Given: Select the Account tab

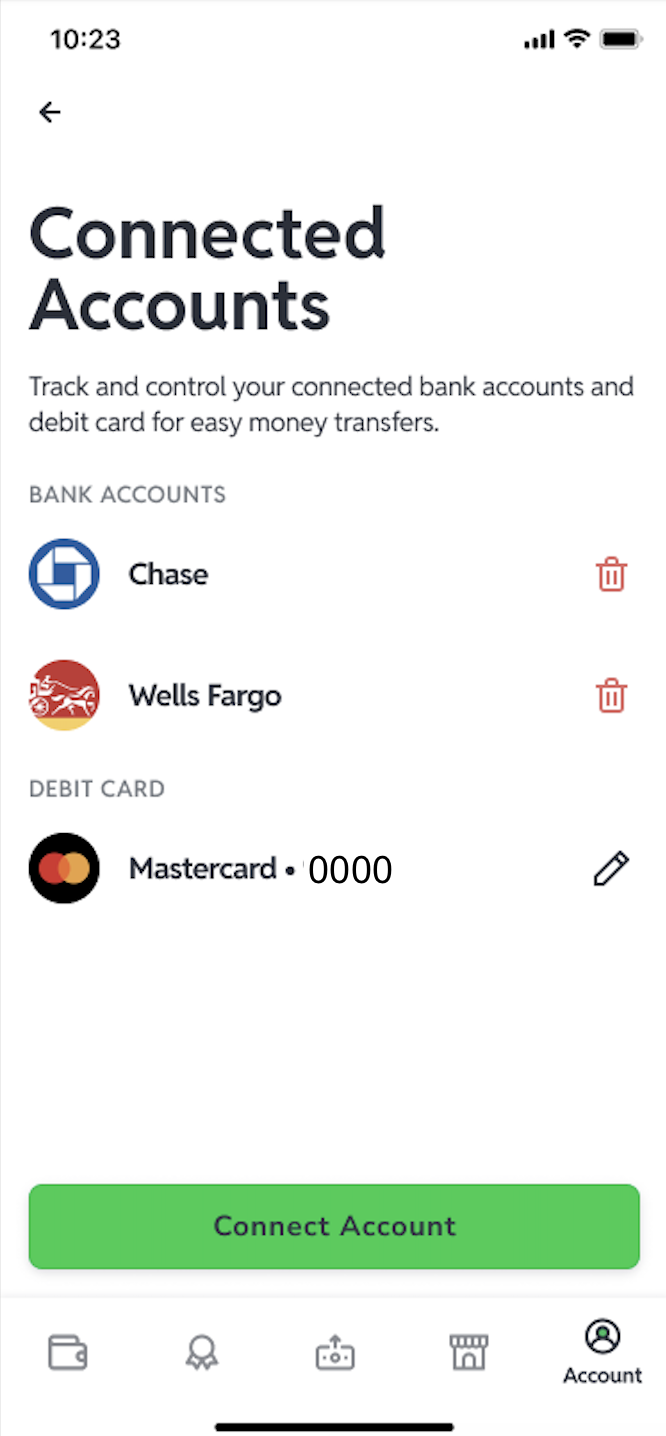Looking at the screenshot, I should pos(602,1353).
